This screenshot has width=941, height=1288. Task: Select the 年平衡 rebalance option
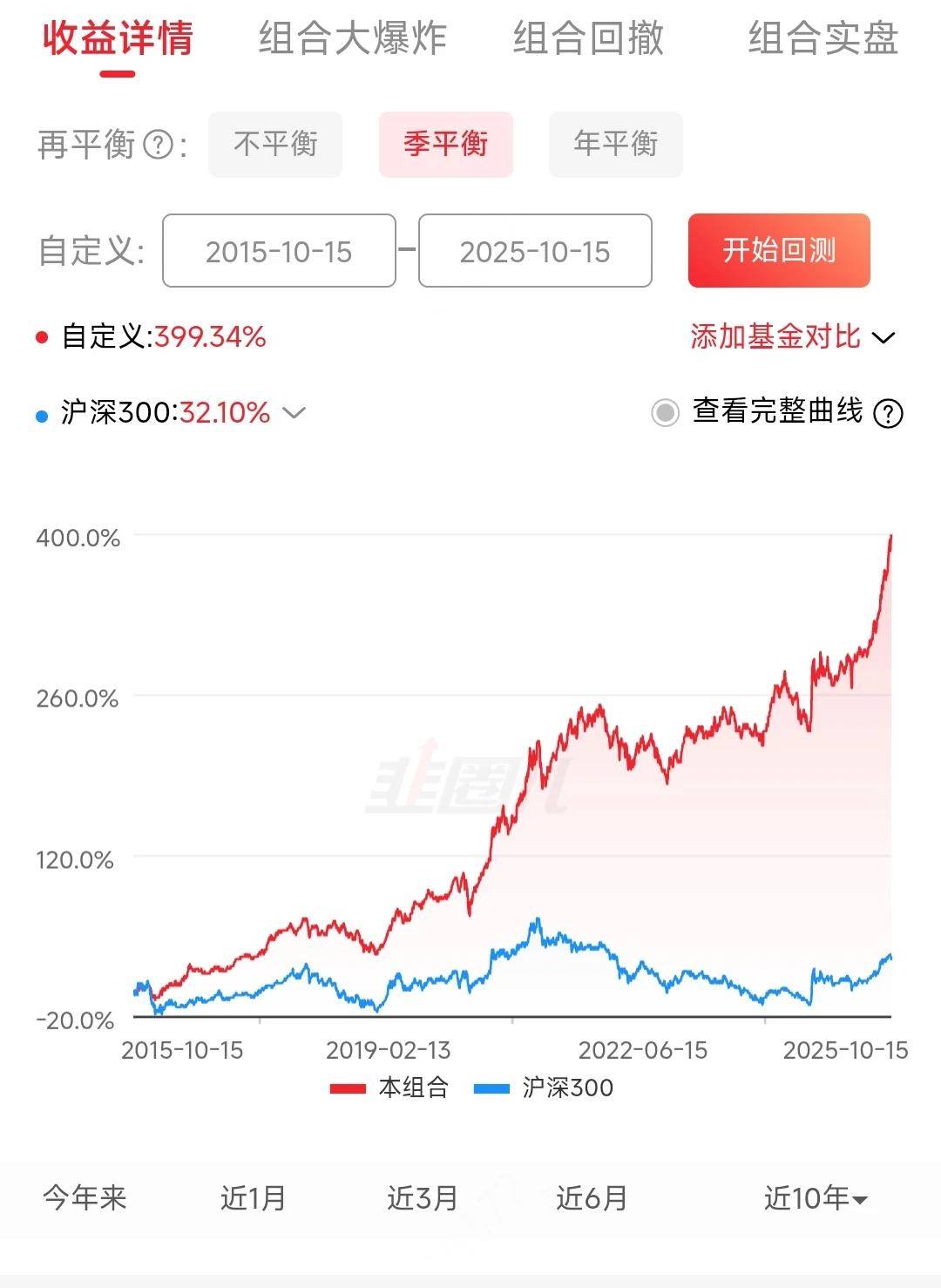click(615, 145)
